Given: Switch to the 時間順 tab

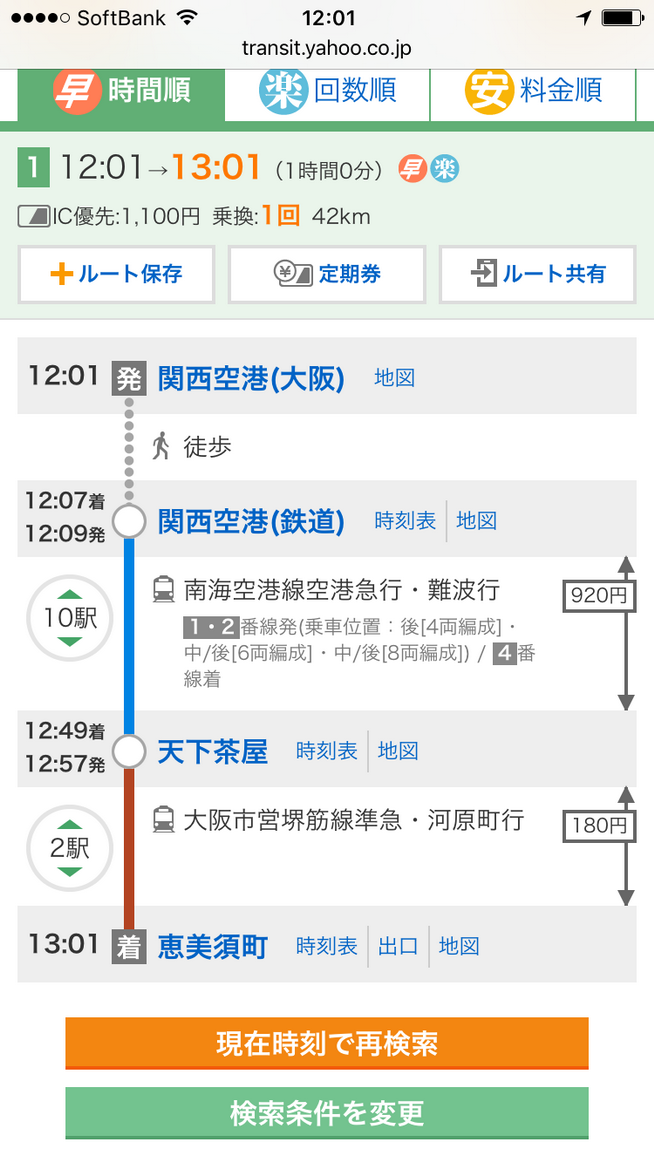Looking at the screenshot, I should tap(122, 92).
